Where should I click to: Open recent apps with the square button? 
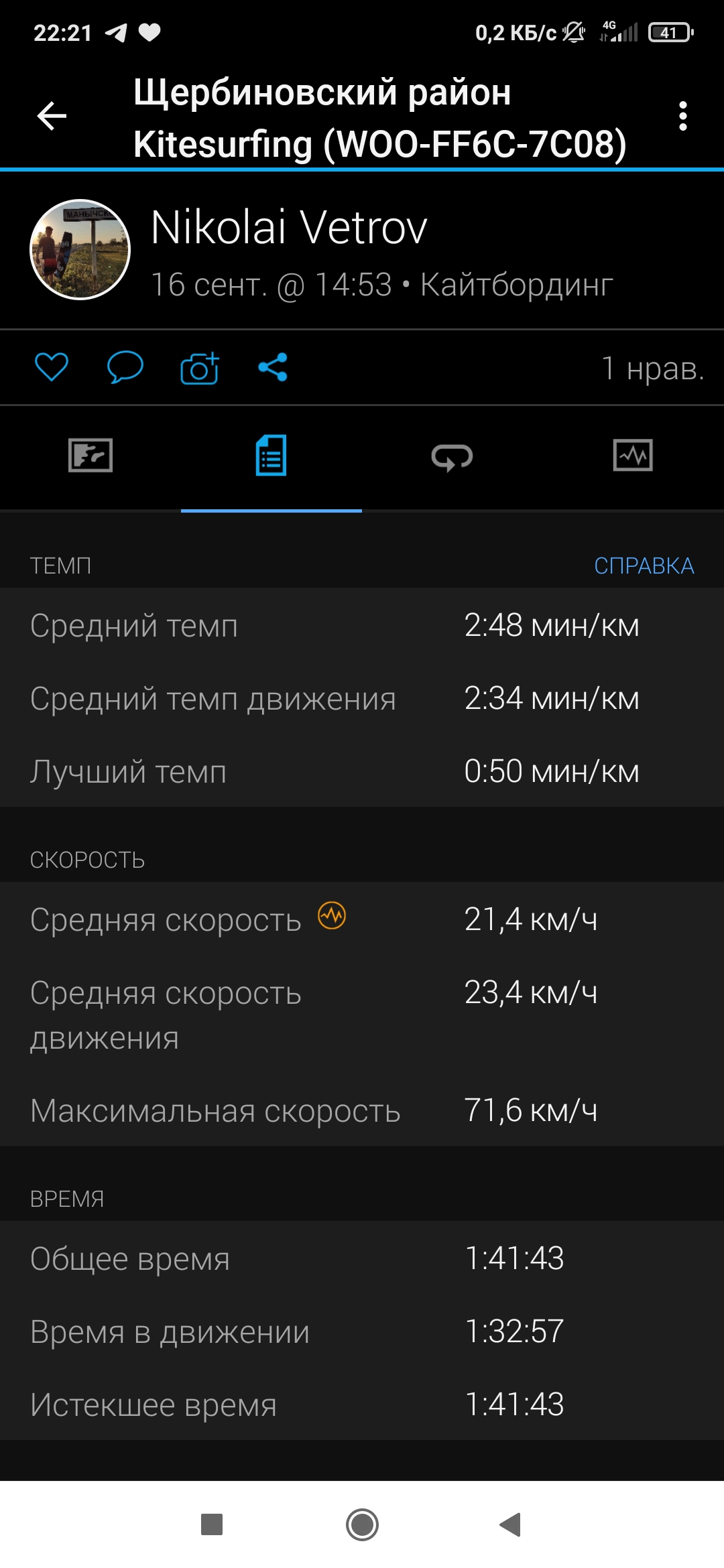click(x=212, y=1524)
